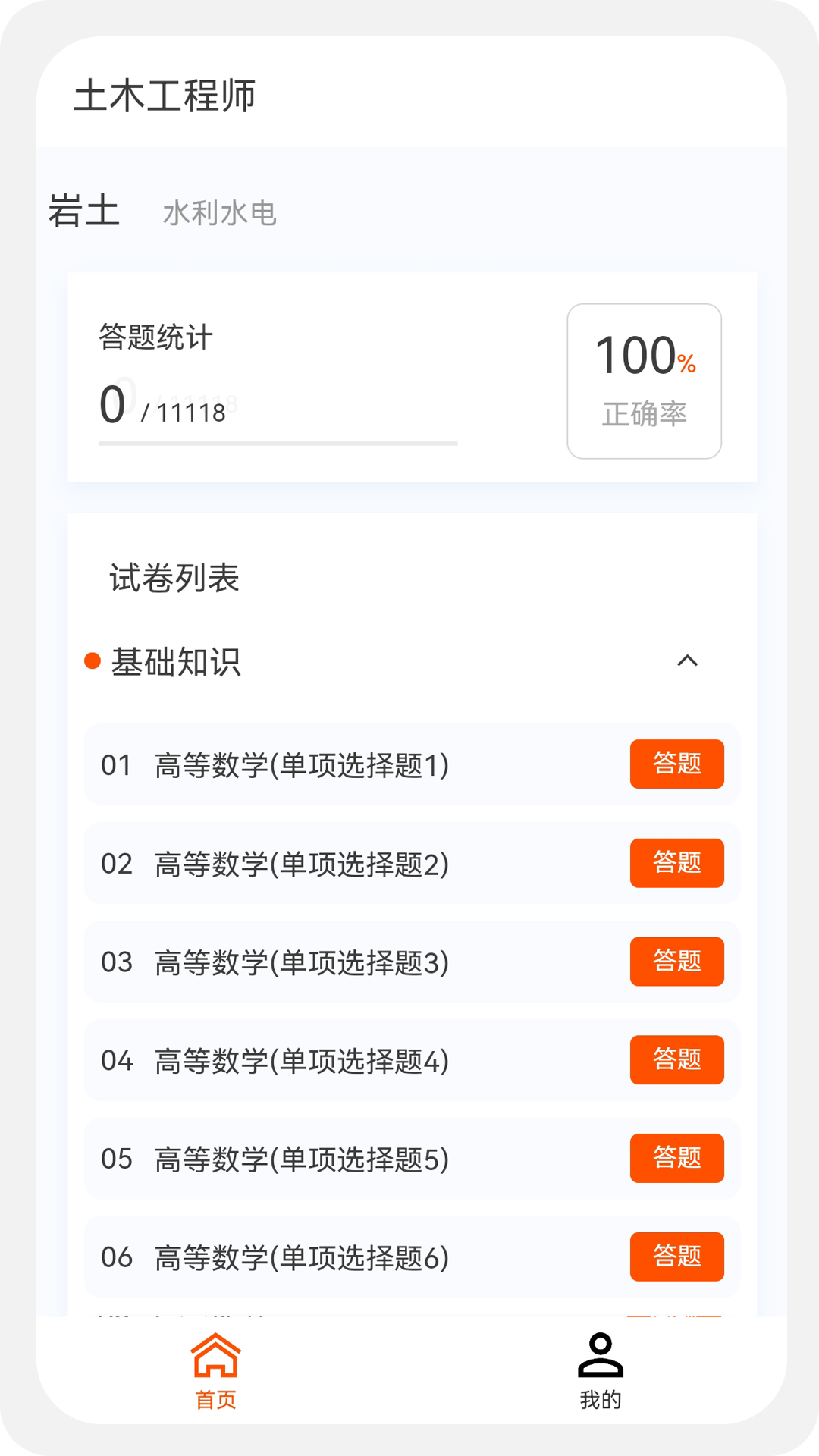
Task: Click 答题 for 高等数学(单项选择题3)
Action: (676, 962)
